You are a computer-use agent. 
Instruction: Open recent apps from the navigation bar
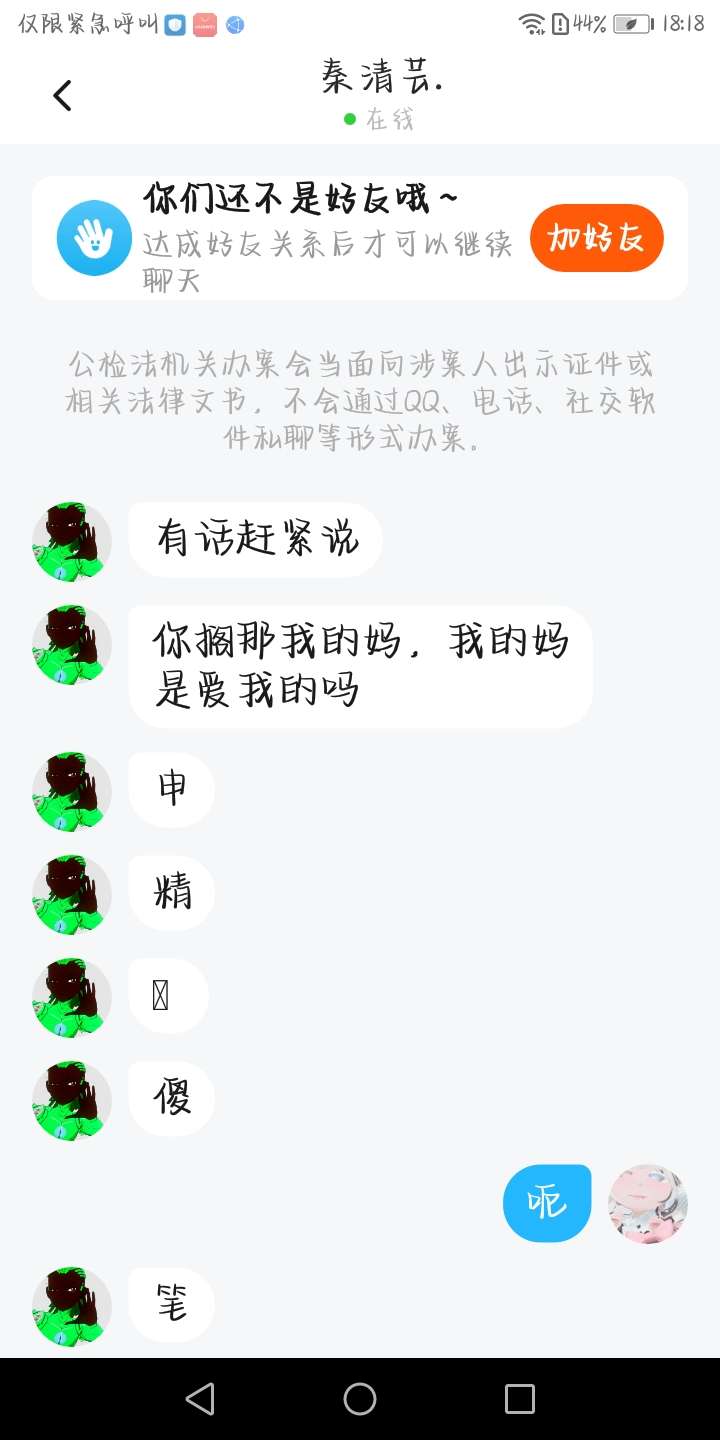519,1398
